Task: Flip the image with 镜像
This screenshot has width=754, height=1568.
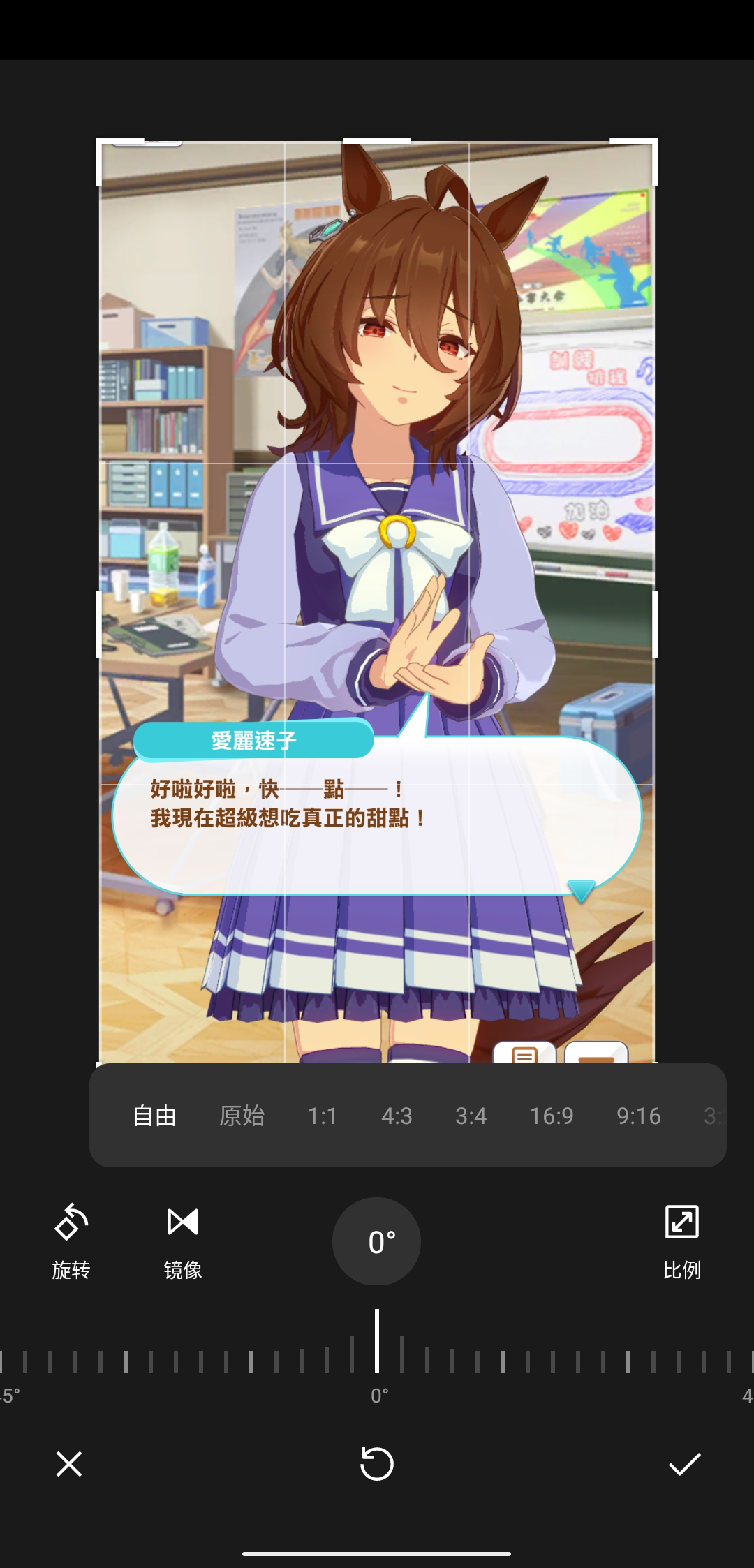Action: [x=183, y=1241]
